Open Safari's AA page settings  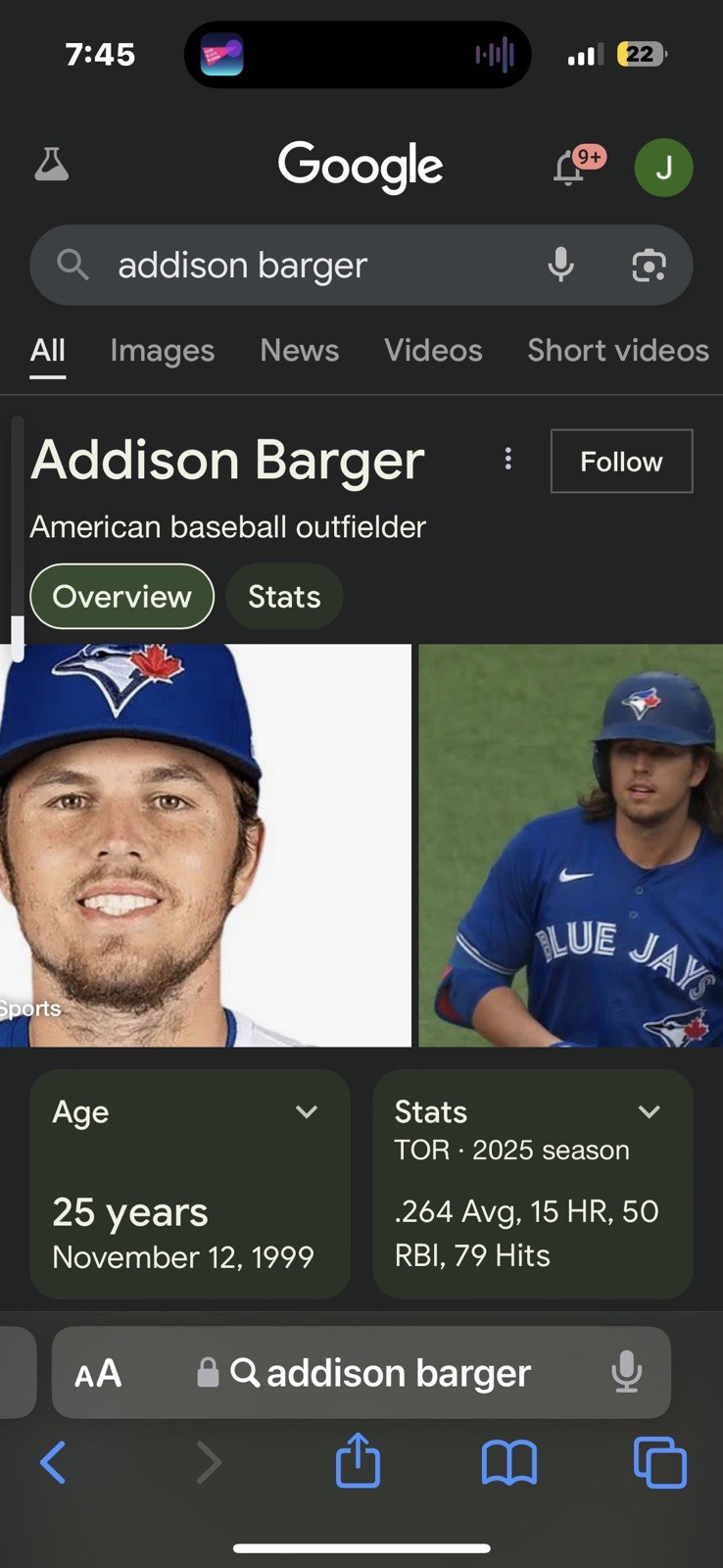click(x=98, y=1373)
